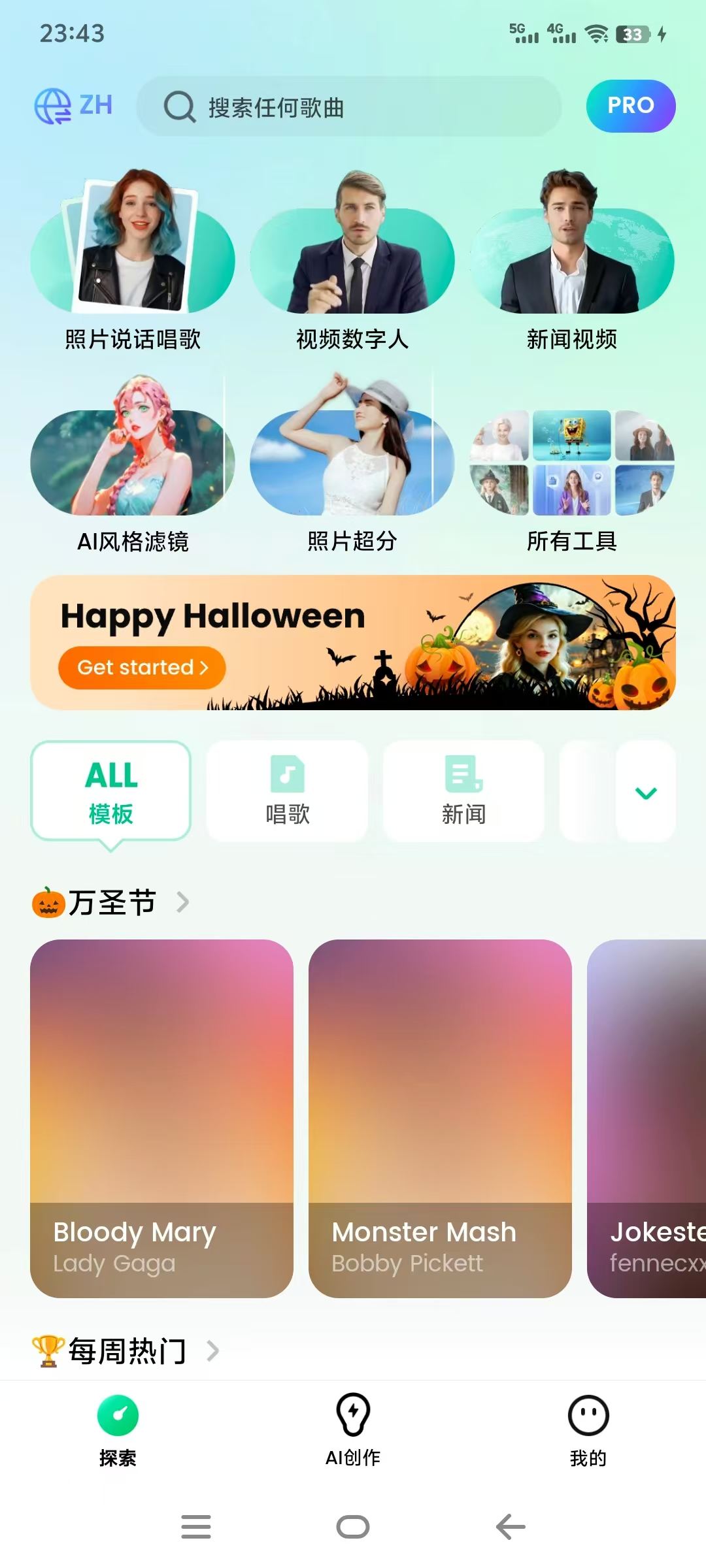Select the ALL 模板 category
Screen dimensions: 706x1568
pyautogui.click(x=110, y=792)
